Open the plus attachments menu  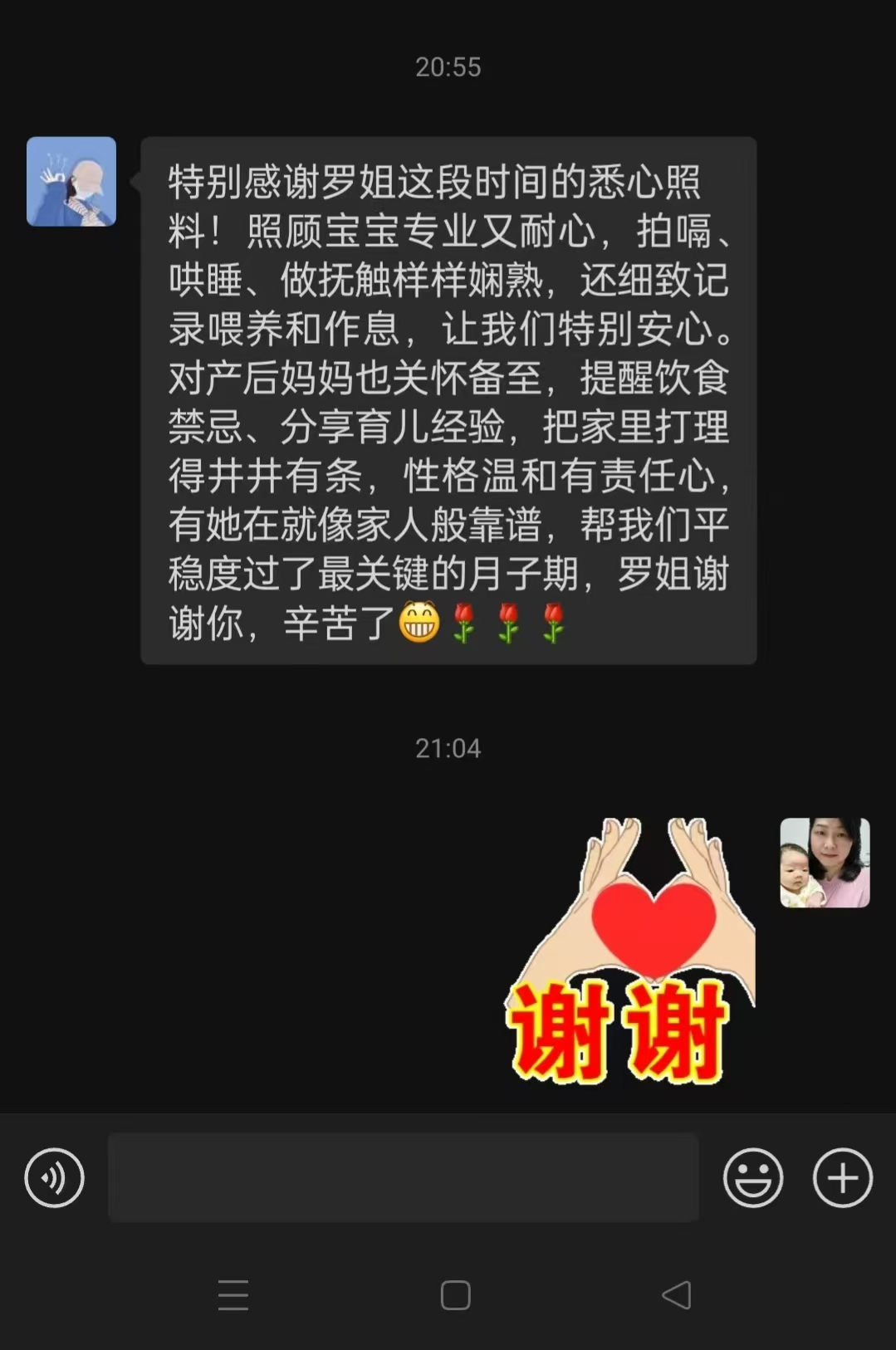(842, 1177)
